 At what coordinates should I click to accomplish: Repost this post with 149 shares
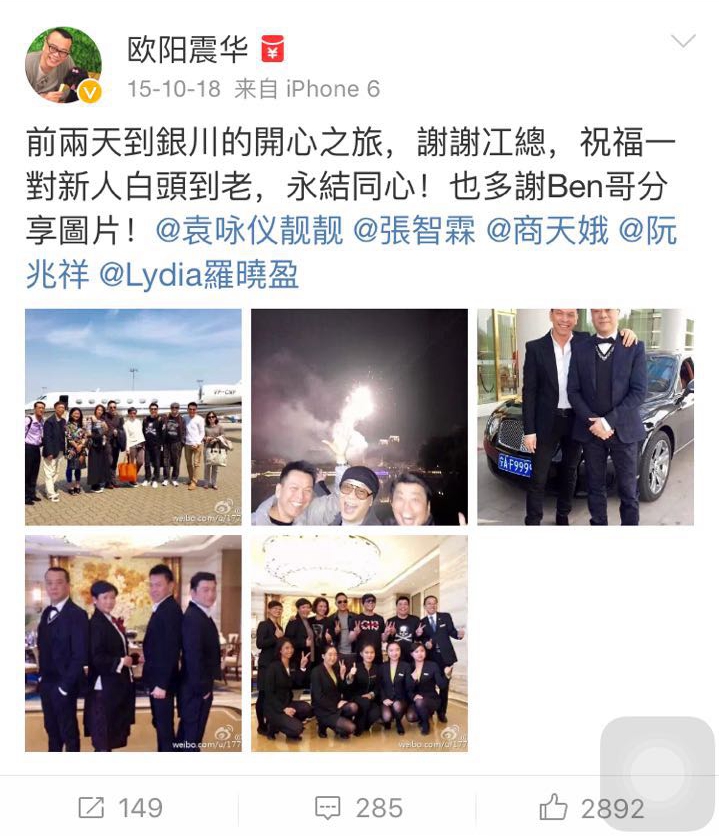(119, 807)
